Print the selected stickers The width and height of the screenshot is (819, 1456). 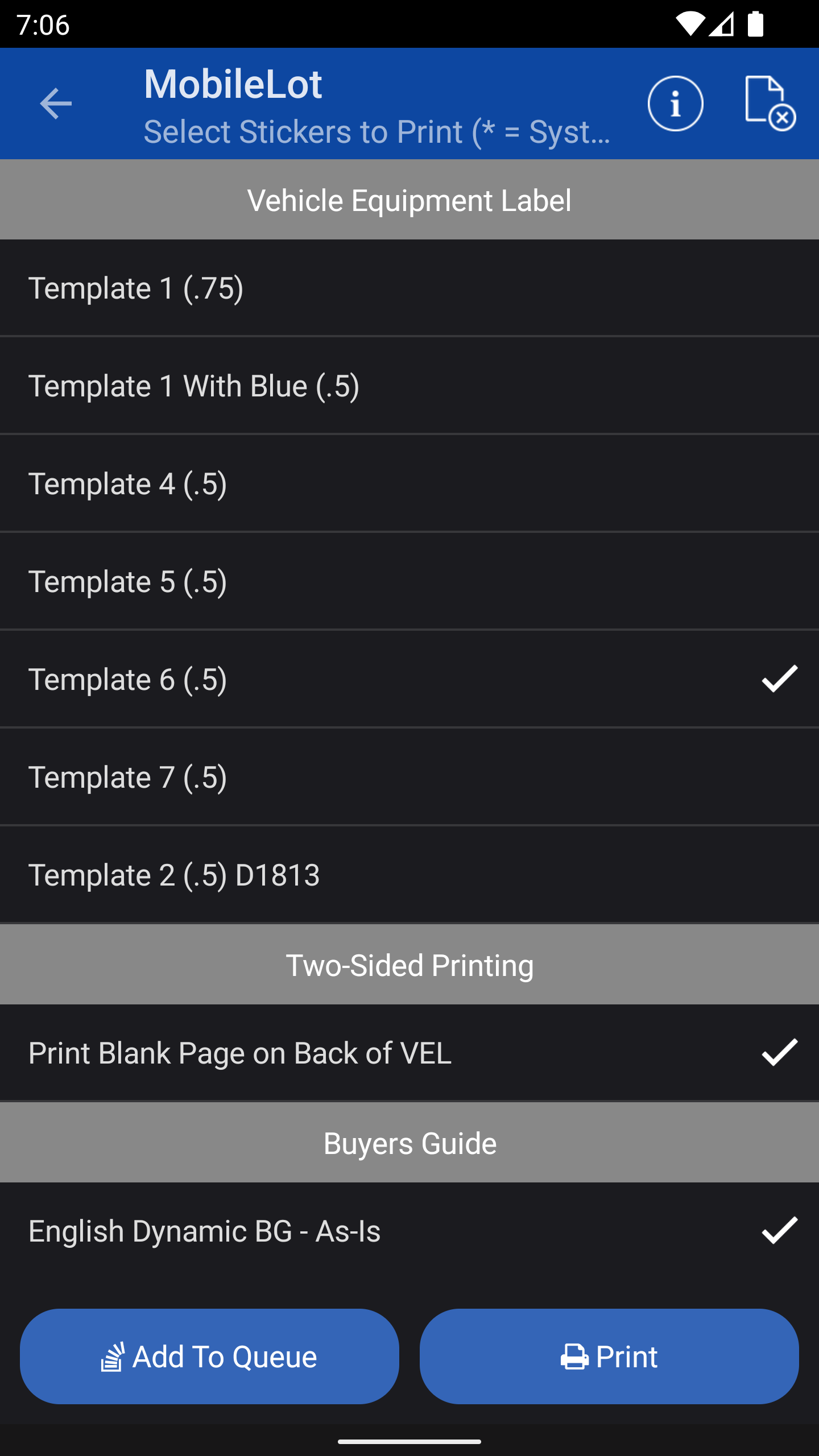[x=609, y=1356]
